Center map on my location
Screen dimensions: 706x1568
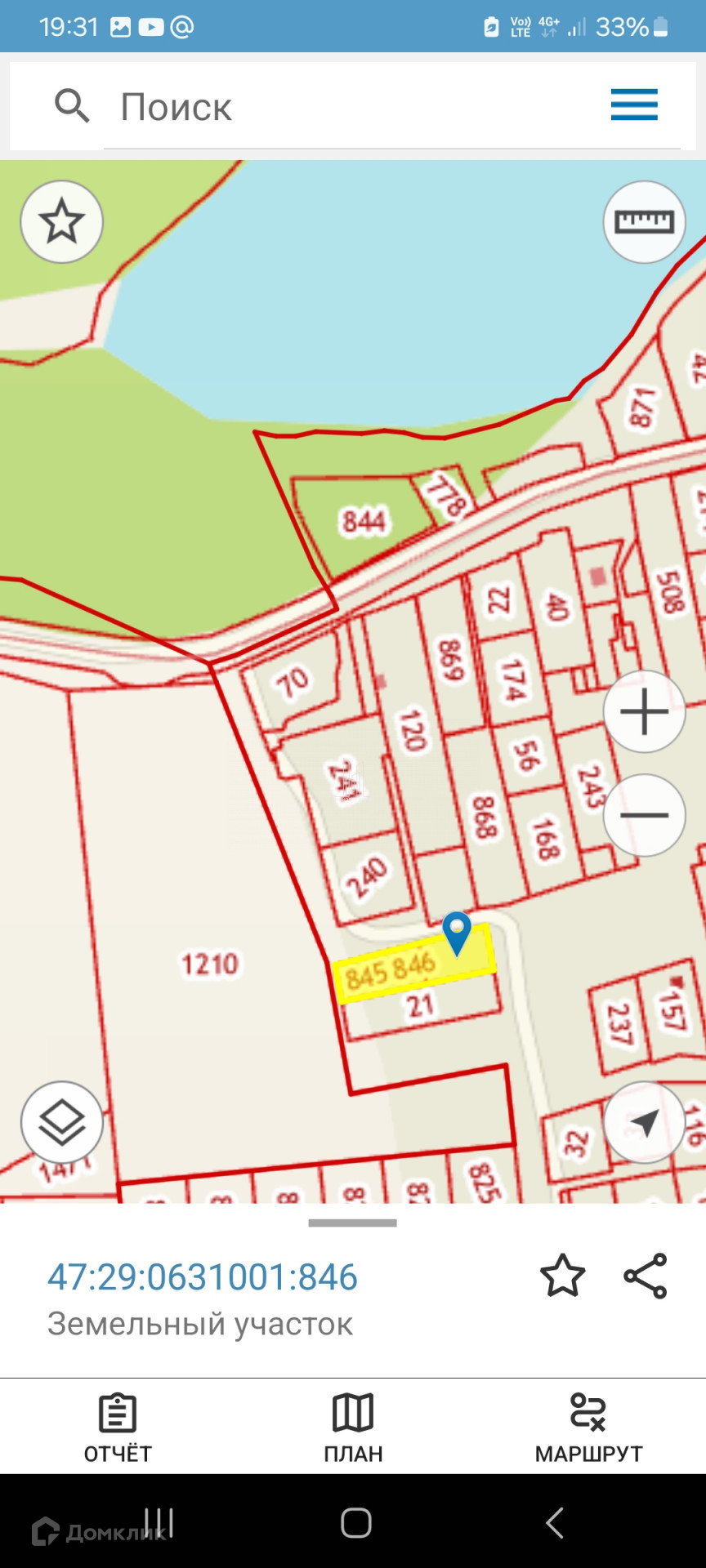pyautogui.click(x=644, y=1122)
